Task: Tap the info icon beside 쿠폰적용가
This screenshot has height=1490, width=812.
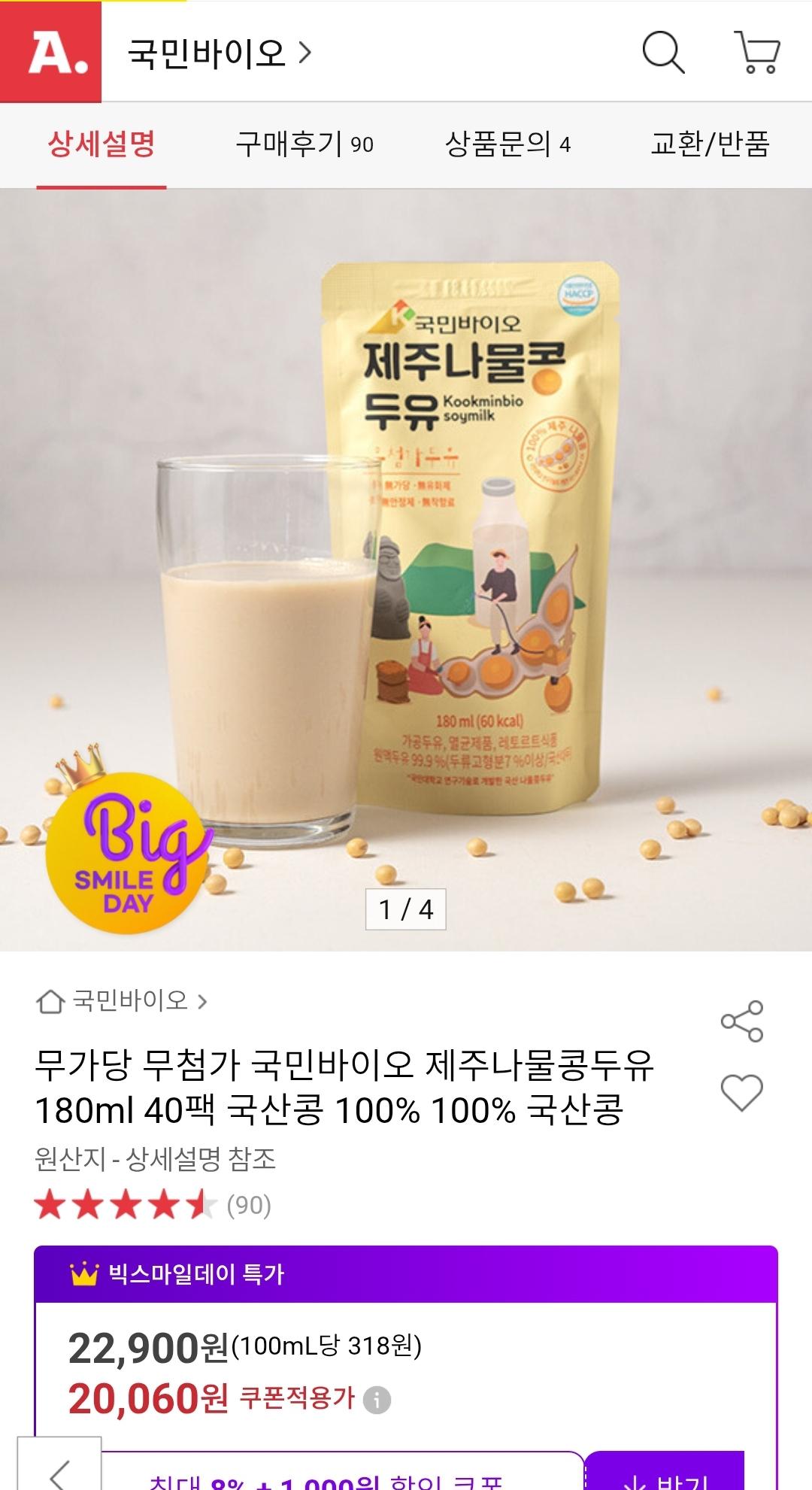Action: [377, 1400]
